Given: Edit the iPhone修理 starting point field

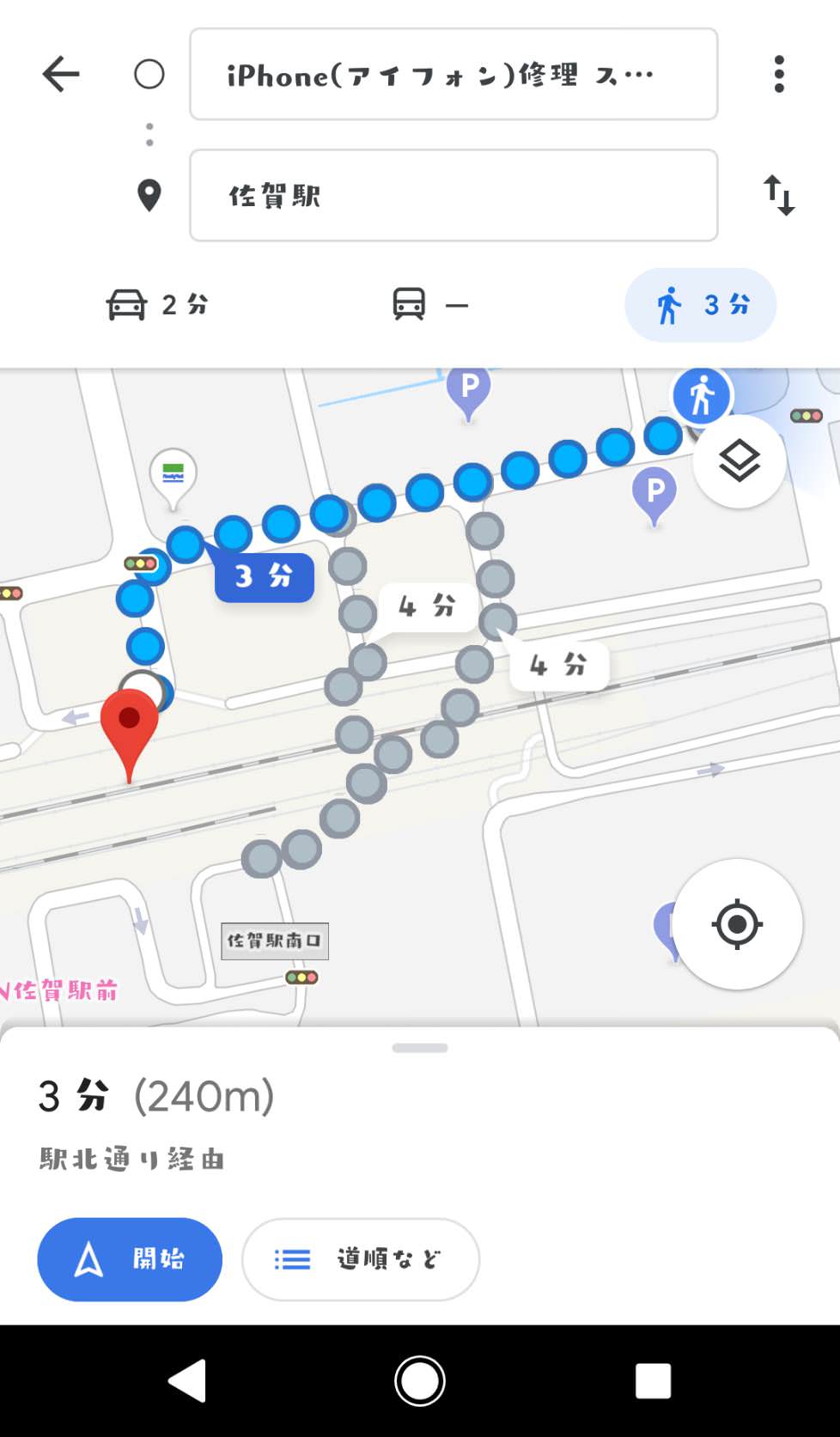Looking at the screenshot, I should pos(453,75).
